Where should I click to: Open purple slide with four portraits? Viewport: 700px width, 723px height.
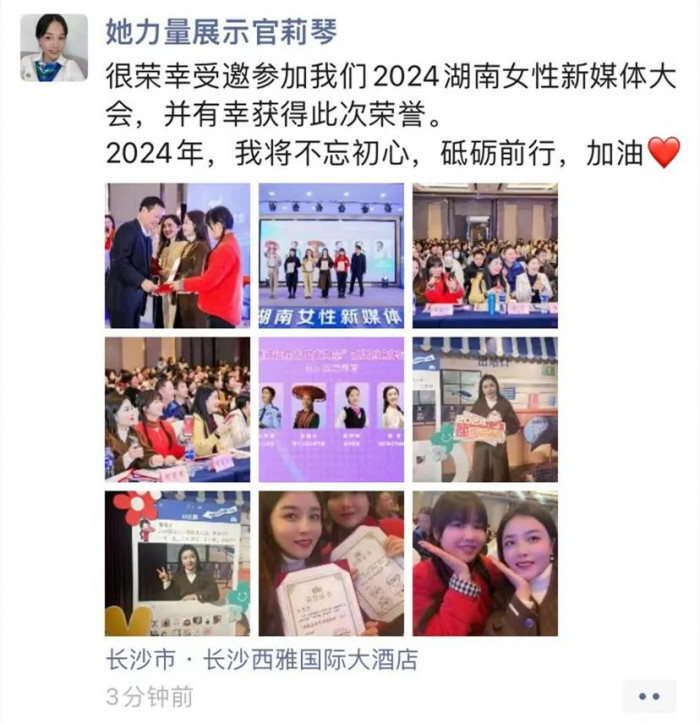tap(331, 409)
